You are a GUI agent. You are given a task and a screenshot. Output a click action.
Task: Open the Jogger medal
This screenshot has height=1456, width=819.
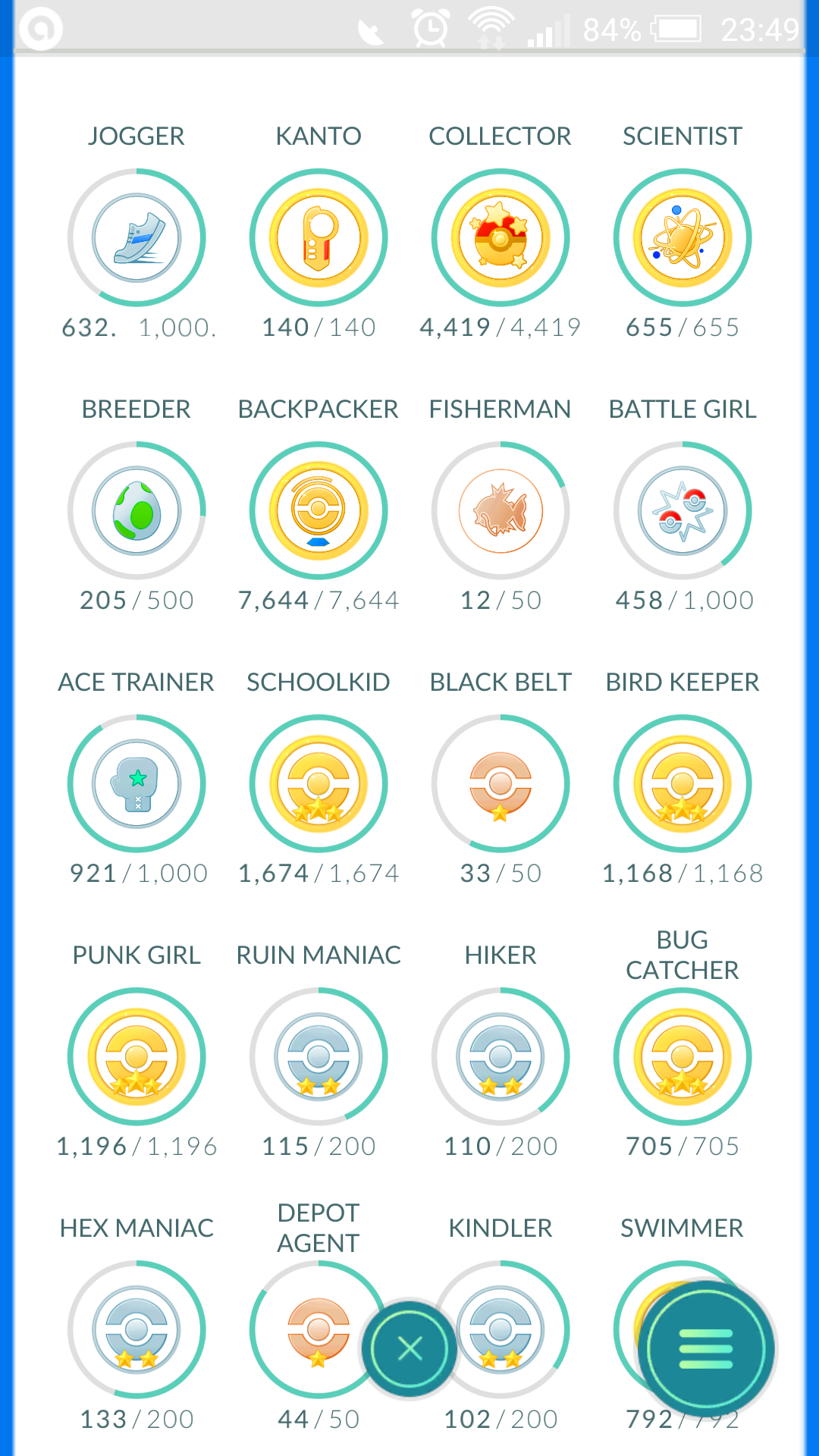[x=136, y=237]
